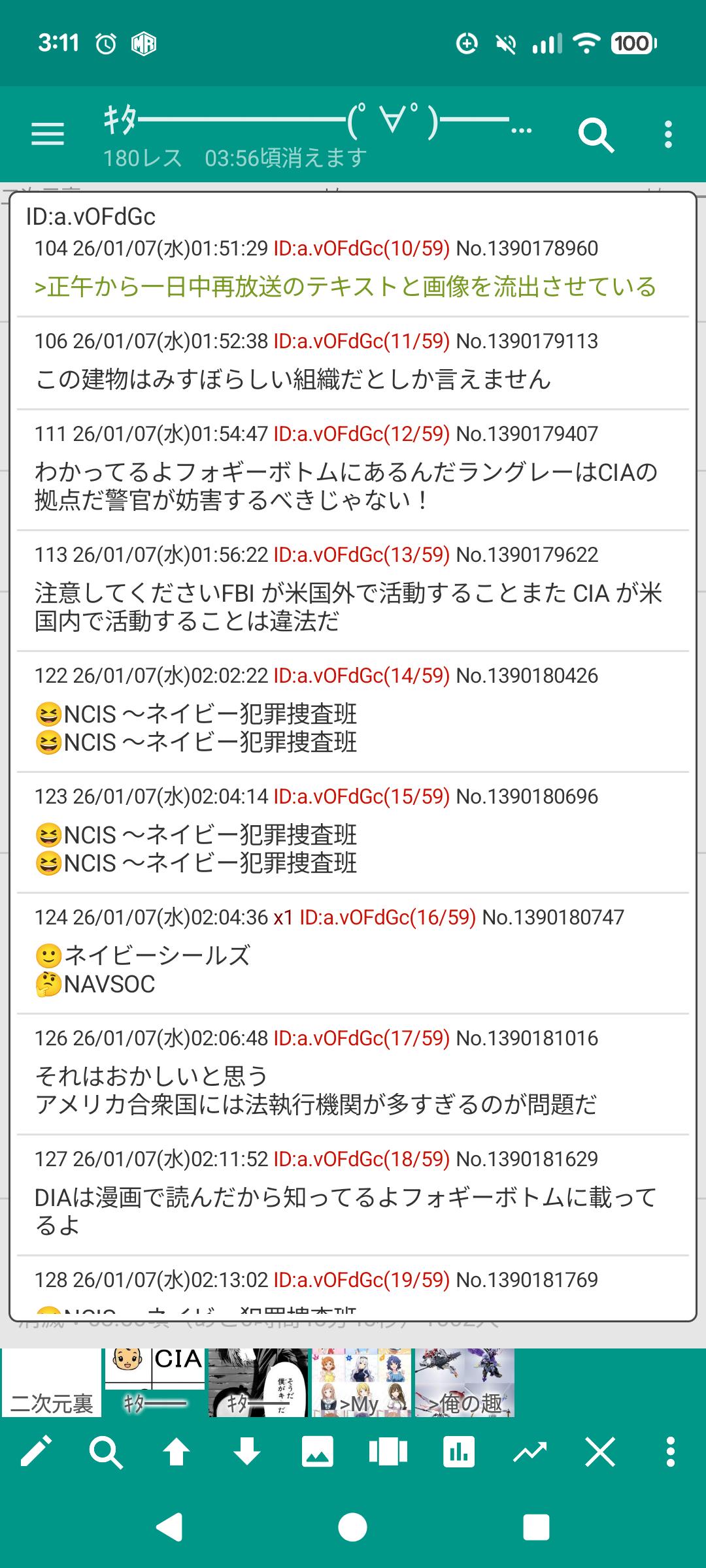Tap the trending line graph icon
The height and width of the screenshot is (1568, 706).
point(529,1453)
